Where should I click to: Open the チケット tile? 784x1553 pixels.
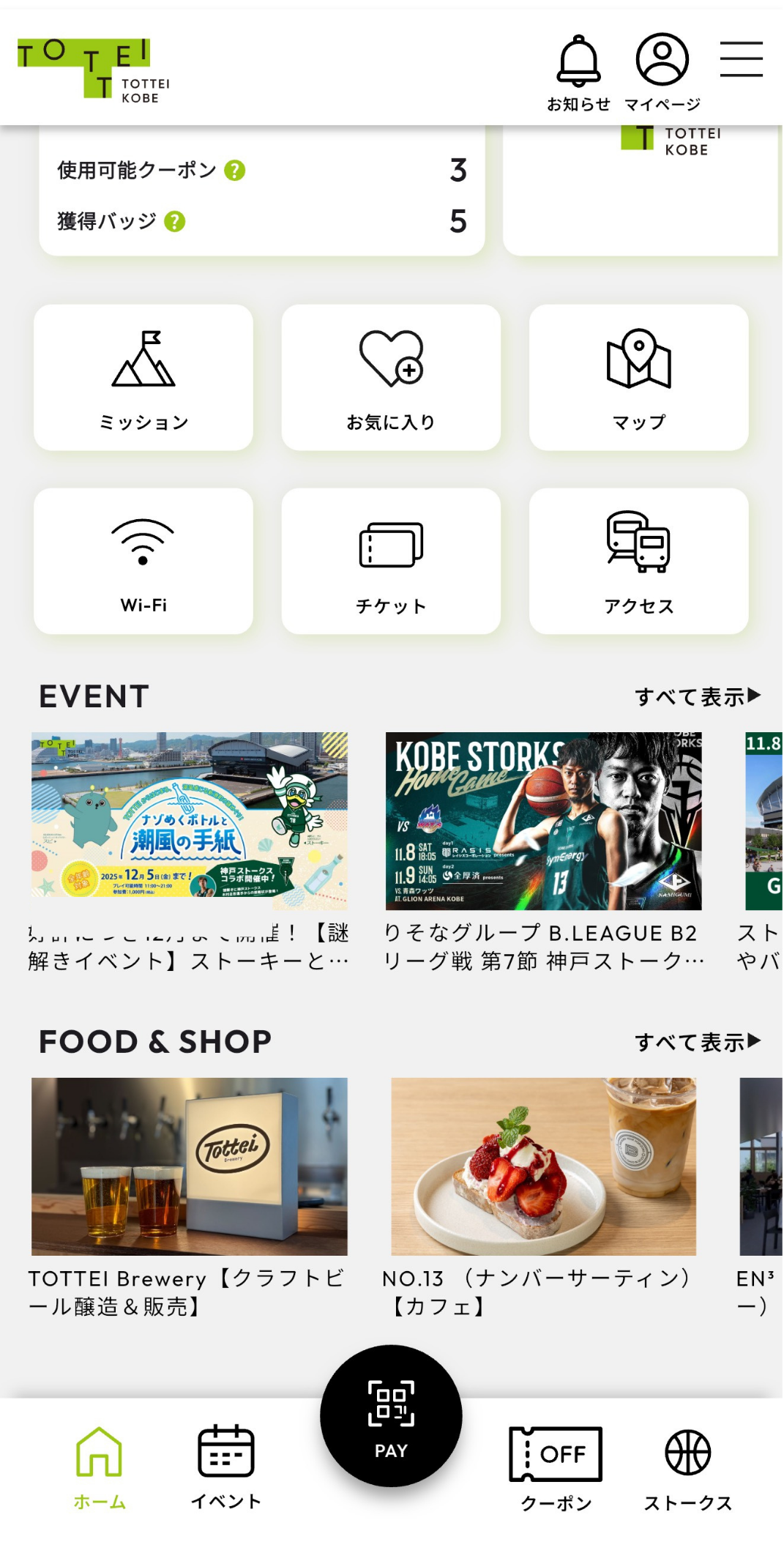[391, 561]
